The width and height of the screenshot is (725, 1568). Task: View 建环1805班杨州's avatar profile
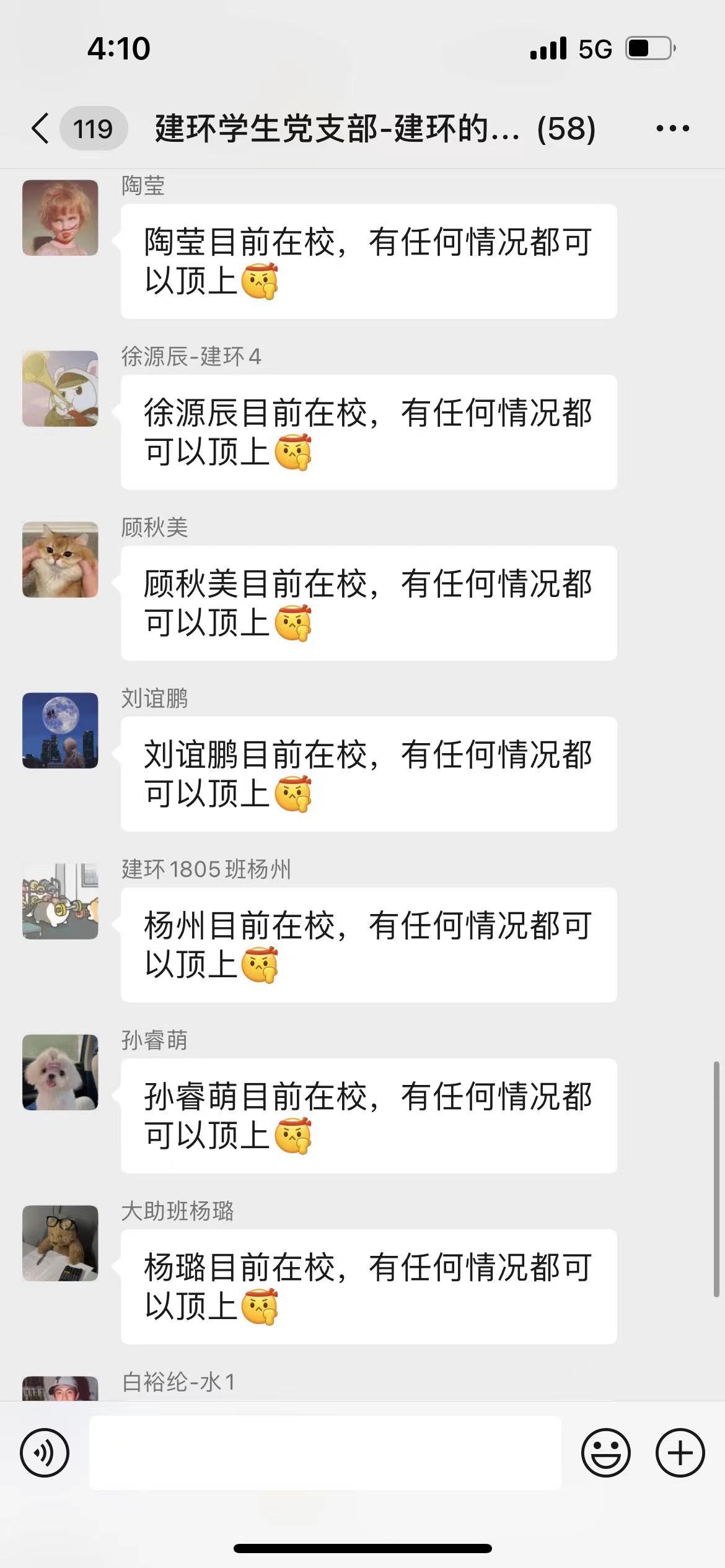60,902
